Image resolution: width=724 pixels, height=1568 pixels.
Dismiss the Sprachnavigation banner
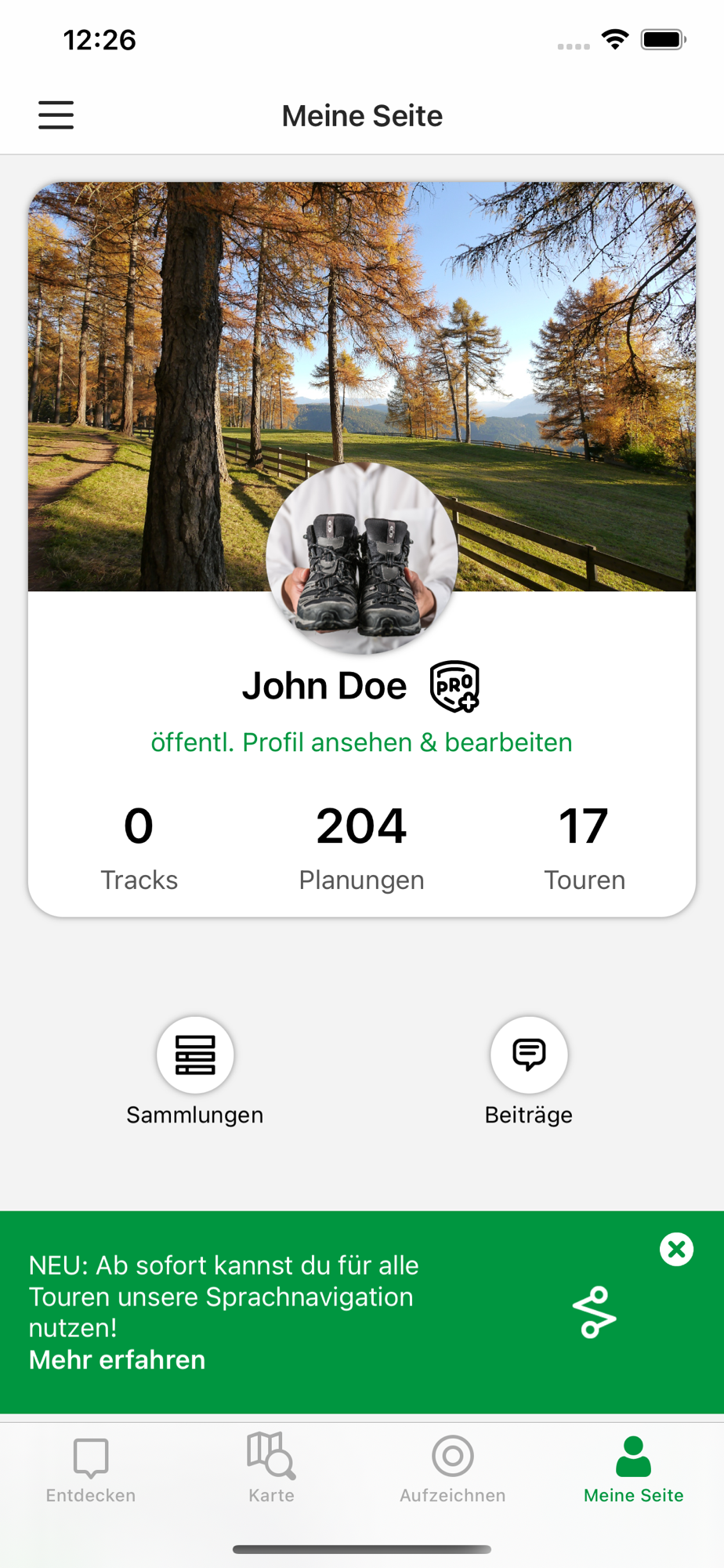point(676,1249)
